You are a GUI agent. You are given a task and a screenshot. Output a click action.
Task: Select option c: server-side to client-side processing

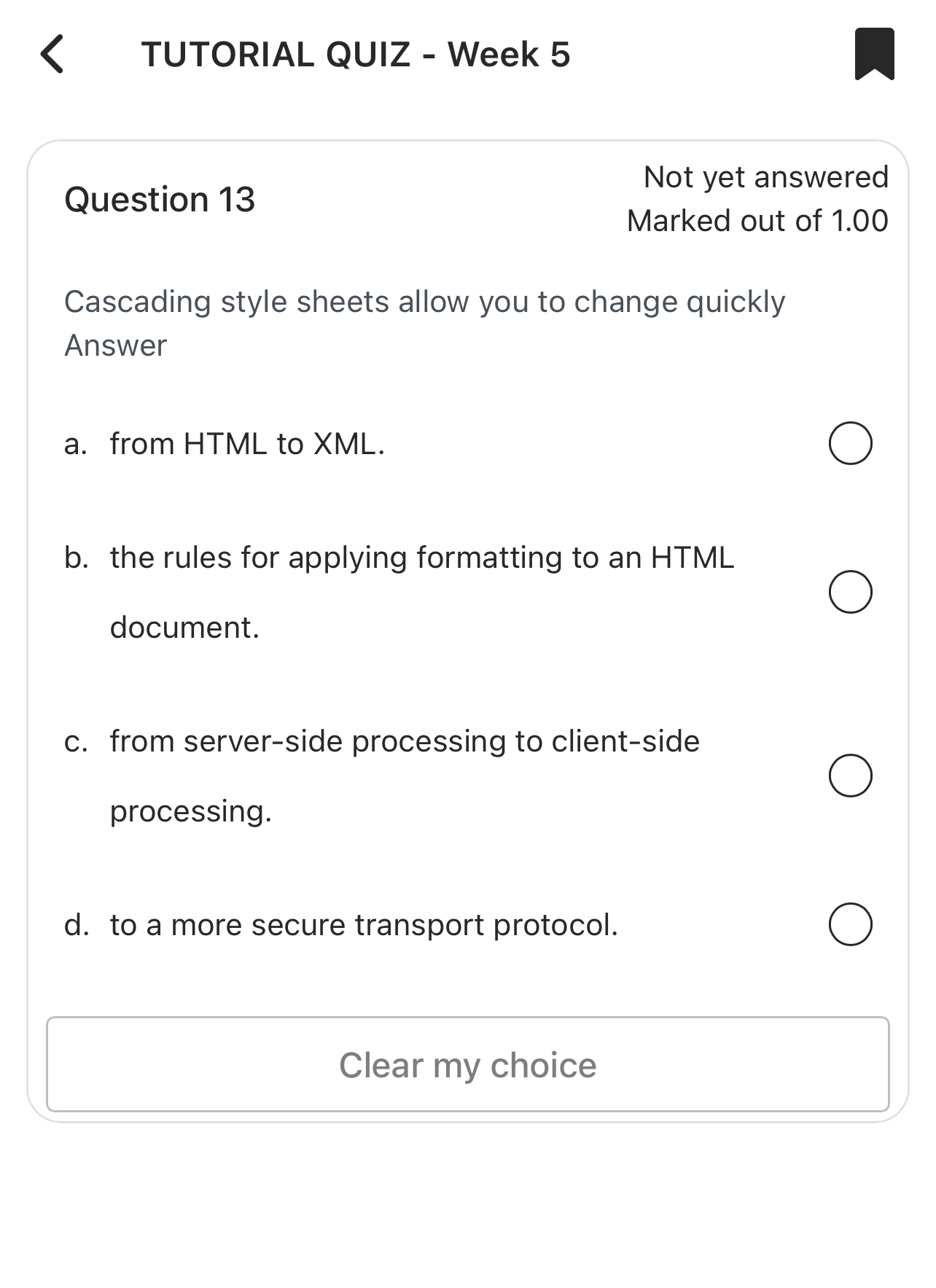click(x=850, y=776)
